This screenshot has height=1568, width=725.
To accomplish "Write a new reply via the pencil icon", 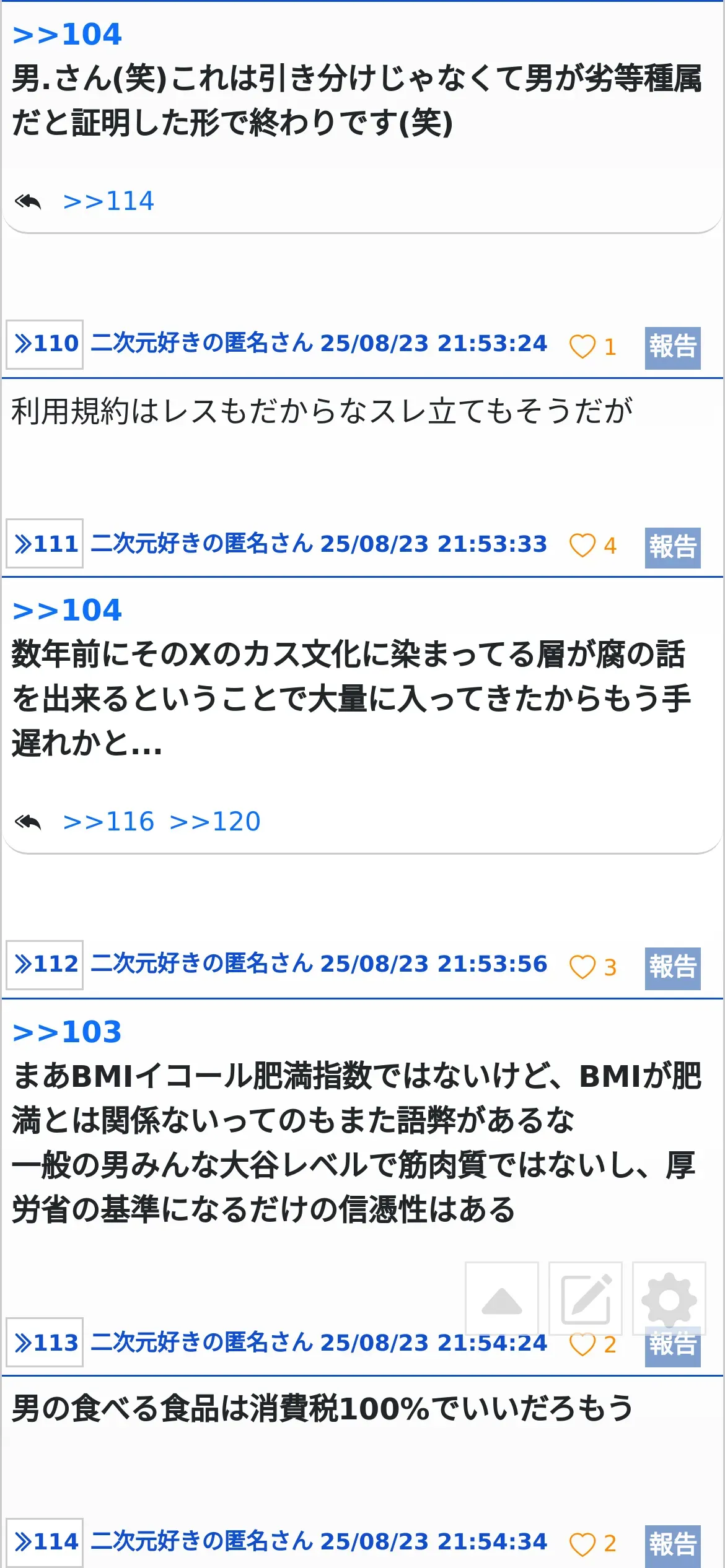I will click(x=586, y=1298).
